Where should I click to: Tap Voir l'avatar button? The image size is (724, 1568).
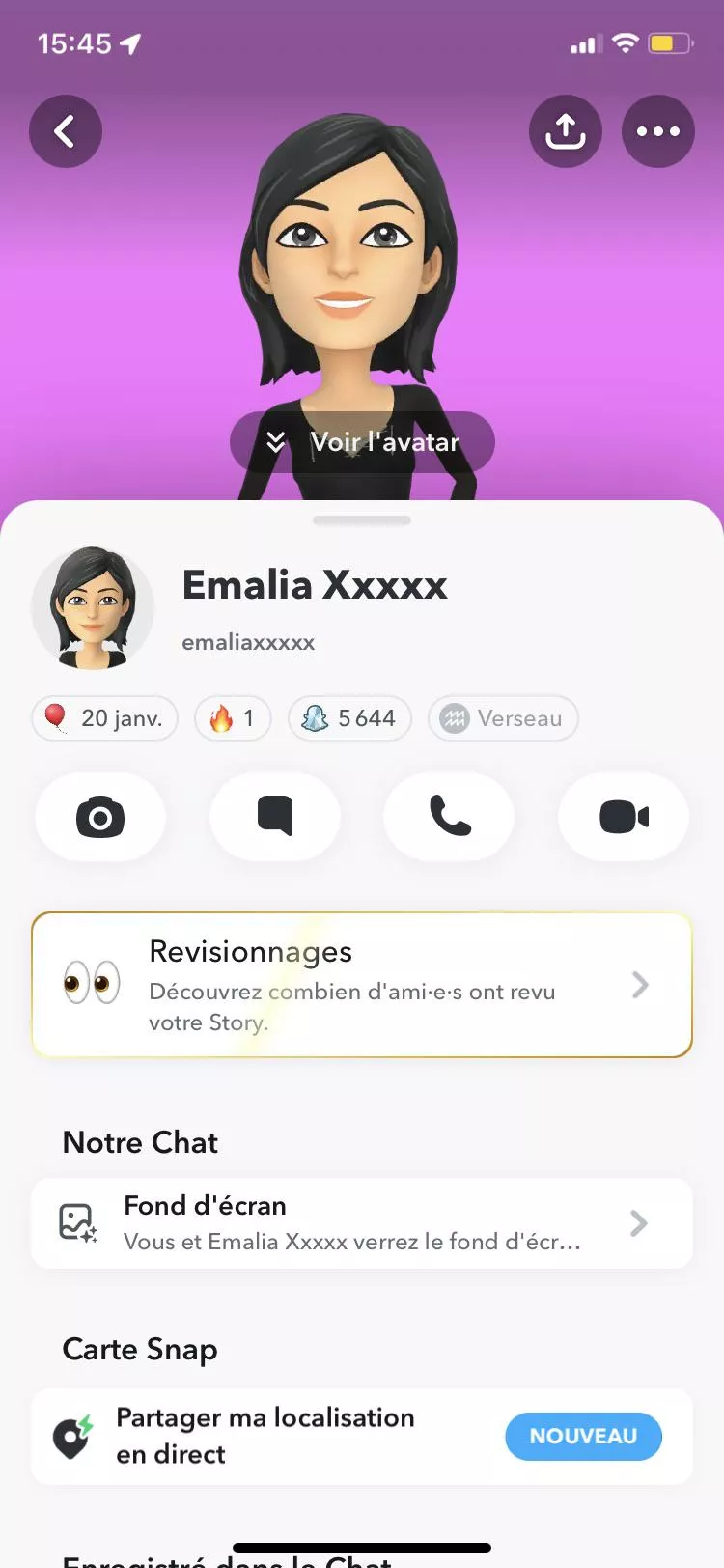[x=362, y=442]
